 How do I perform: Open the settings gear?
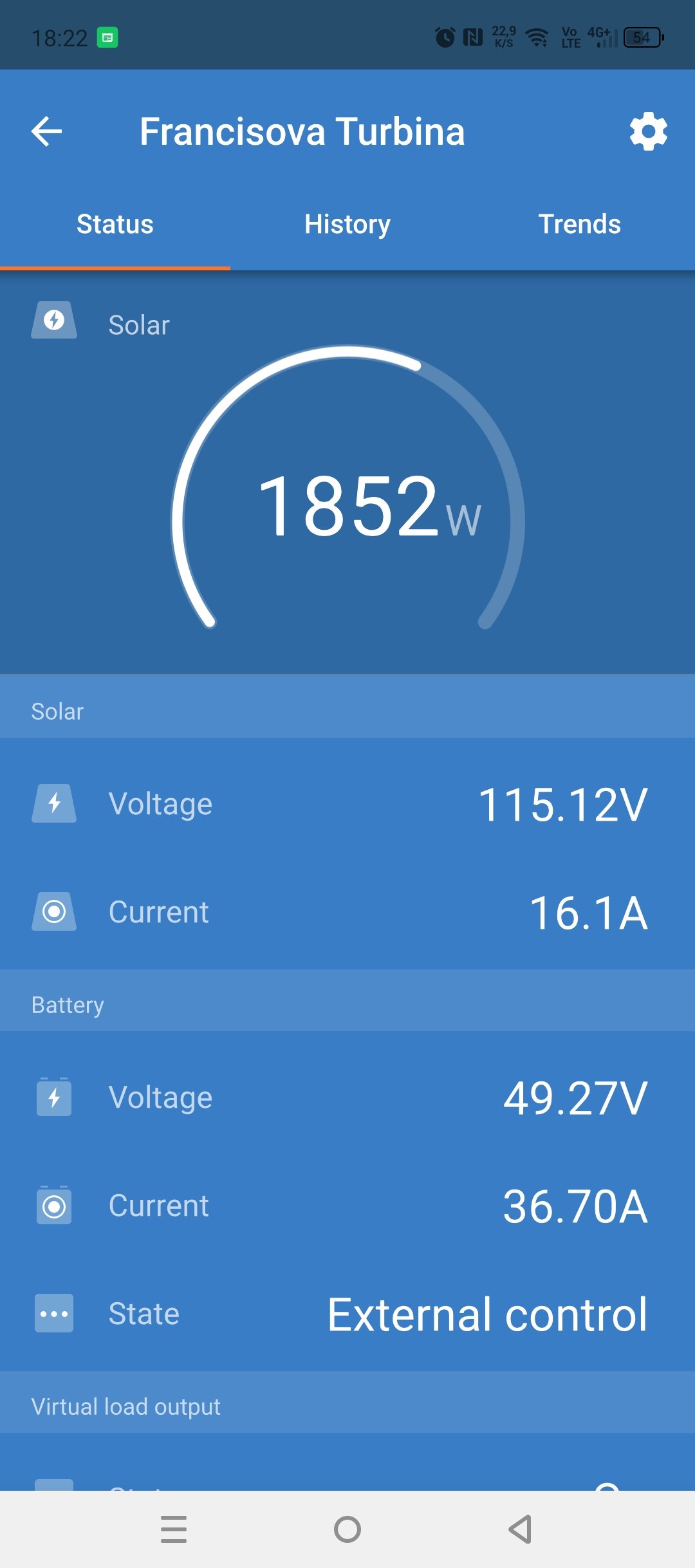648,131
